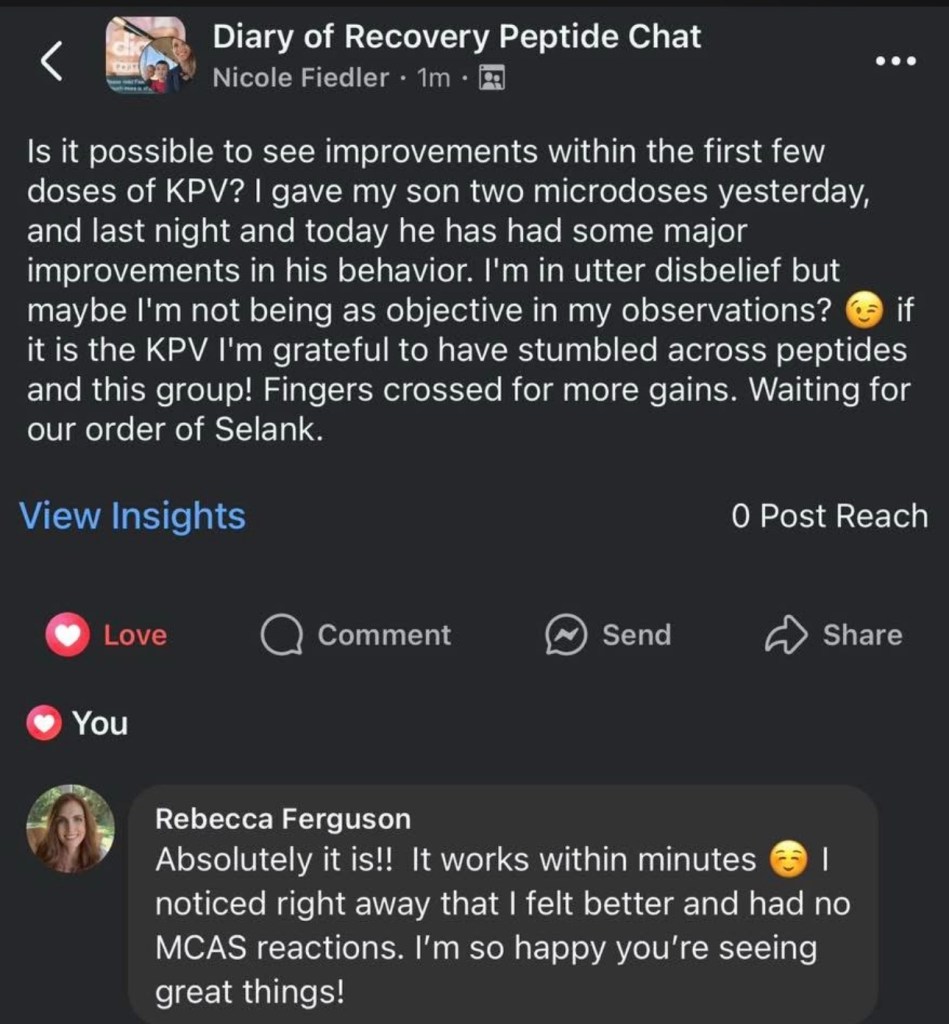Open Diary of Recovery Peptide Chat group
The width and height of the screenshot is (949, 1024).
[x=457, y=37]
